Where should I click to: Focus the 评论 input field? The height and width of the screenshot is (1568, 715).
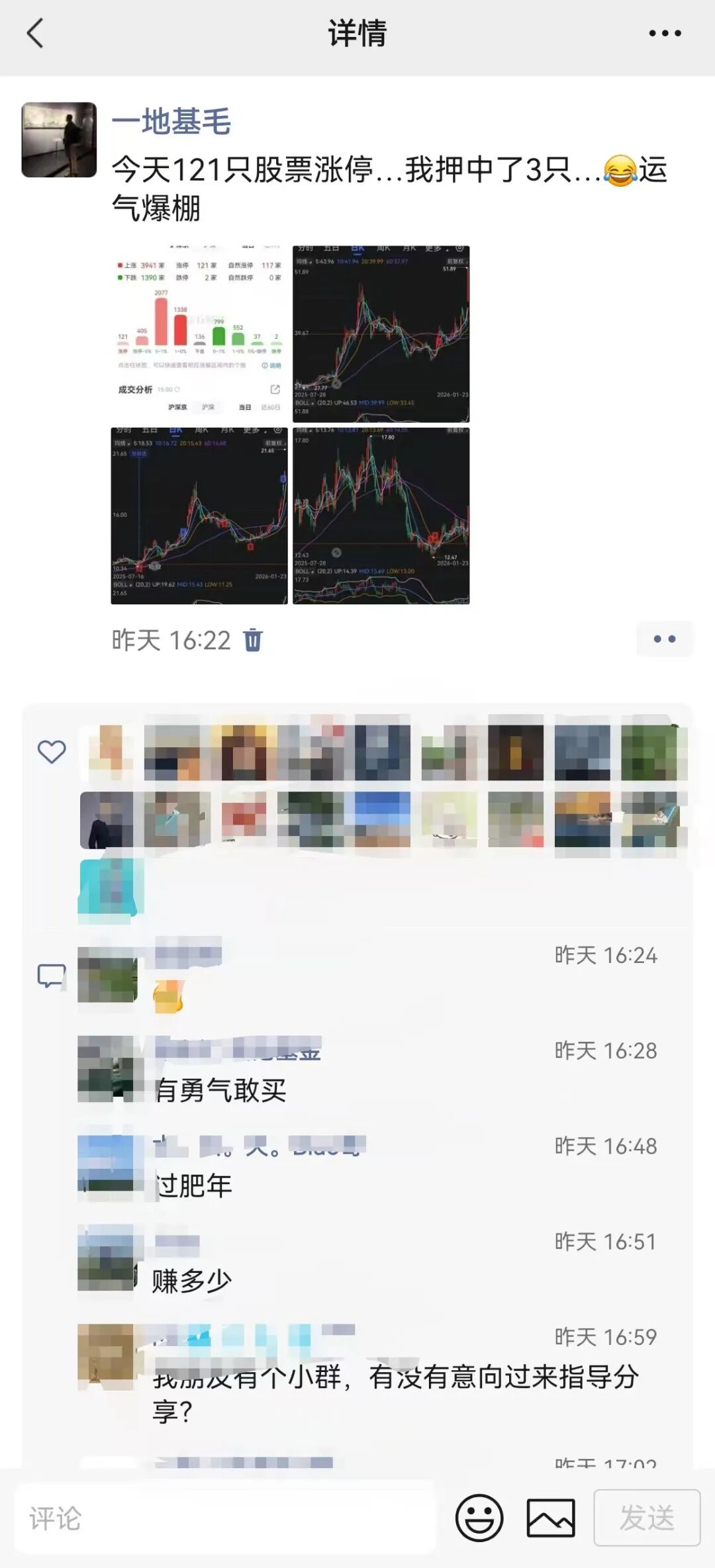pyautogui.click(x=225, y=1518)
